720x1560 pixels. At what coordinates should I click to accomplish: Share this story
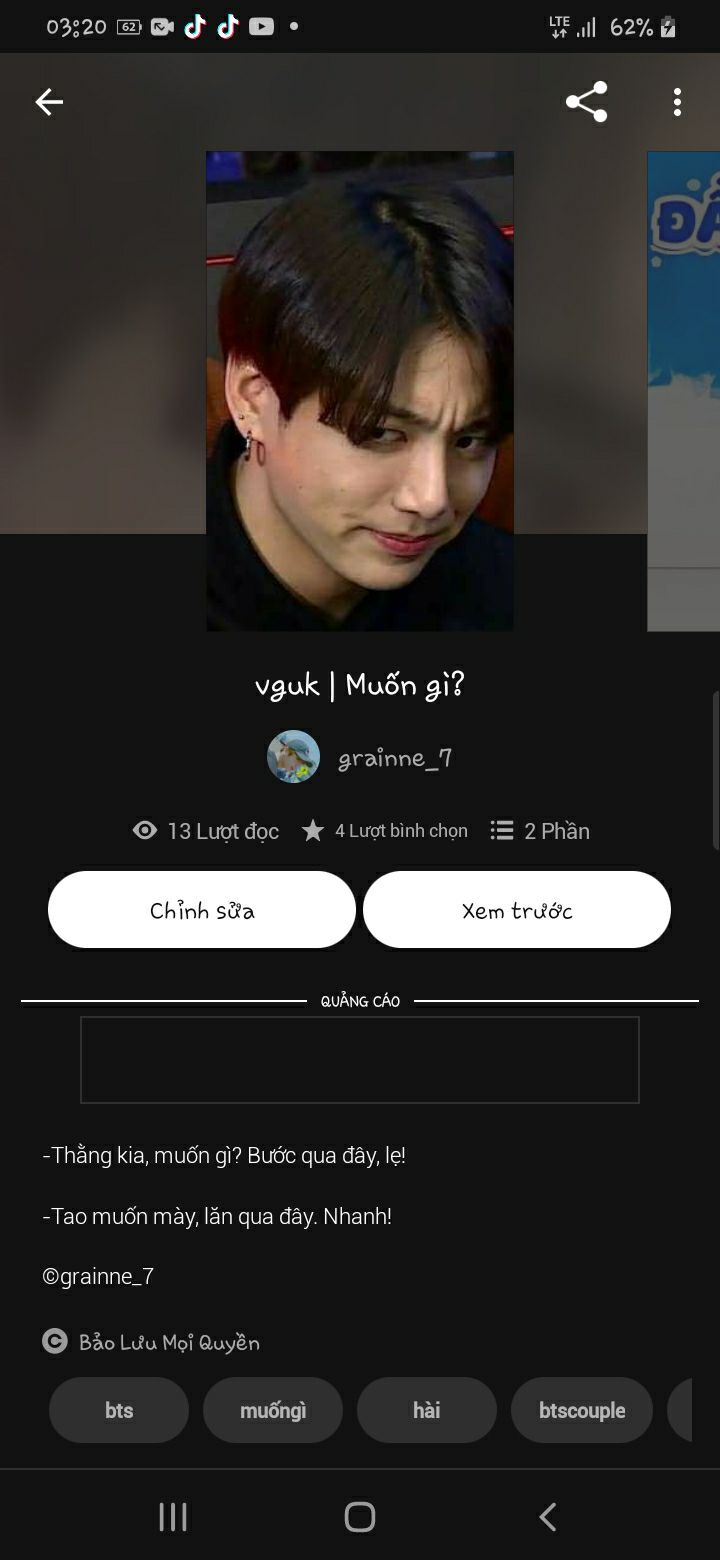(x=586, y=102)
